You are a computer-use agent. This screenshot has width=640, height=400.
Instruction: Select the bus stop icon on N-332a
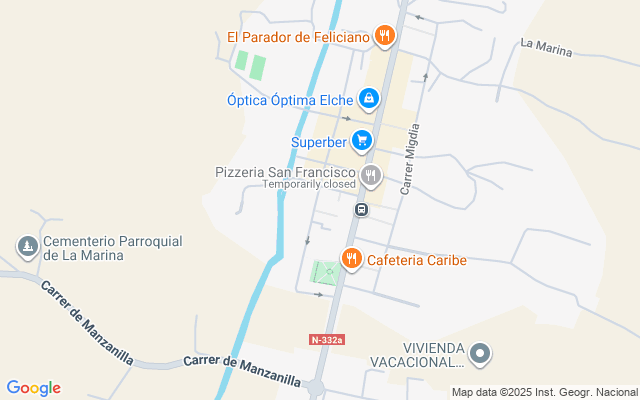[x=361, y=210]
